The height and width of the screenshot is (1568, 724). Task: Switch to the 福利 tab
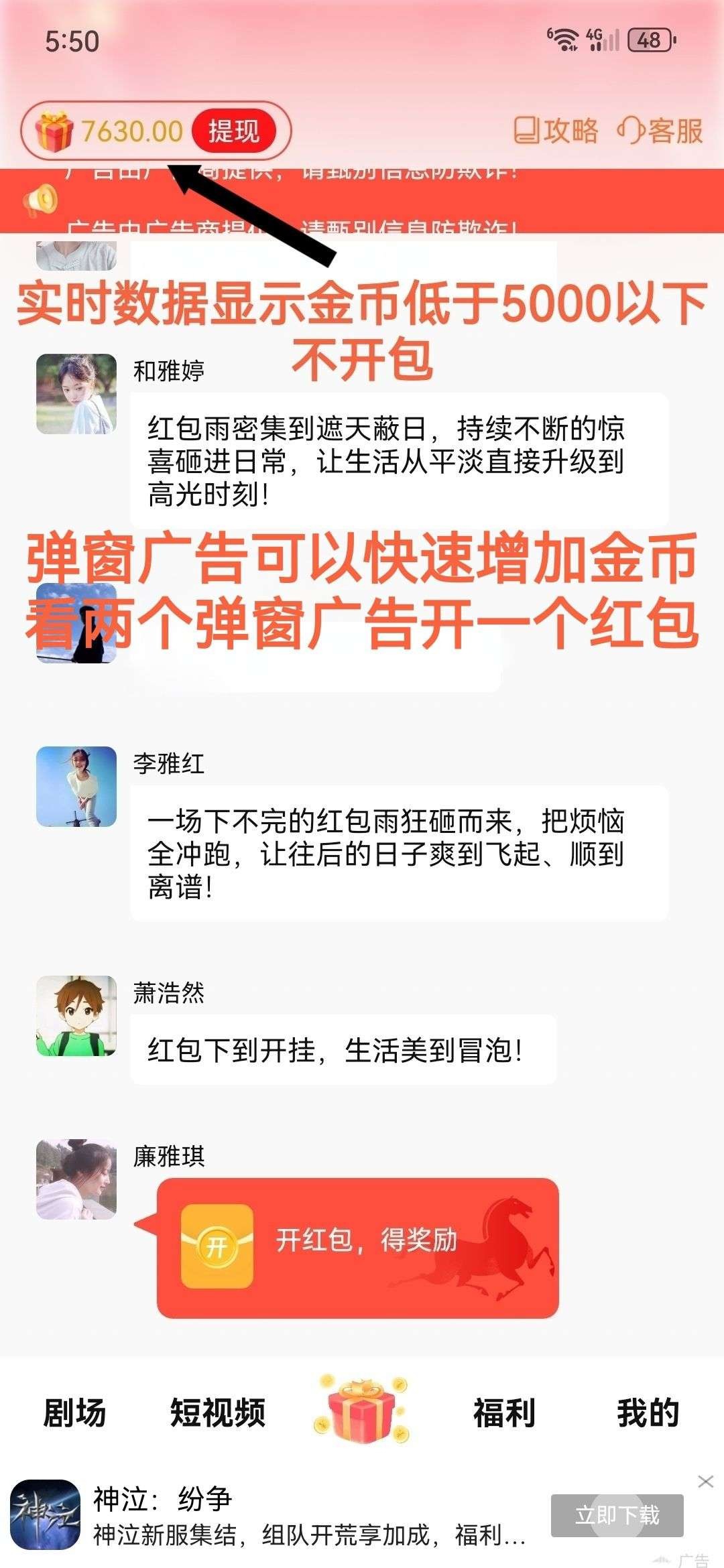tap(504, 1413)
